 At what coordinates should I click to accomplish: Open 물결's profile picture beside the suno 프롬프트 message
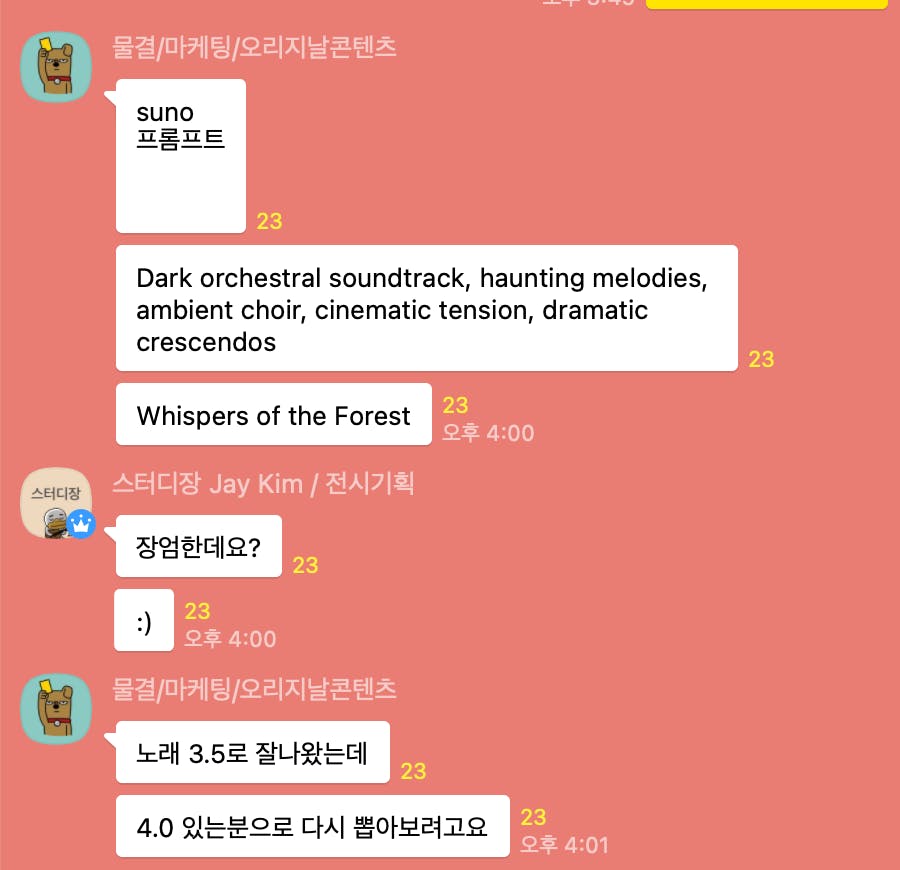point(56,67)
